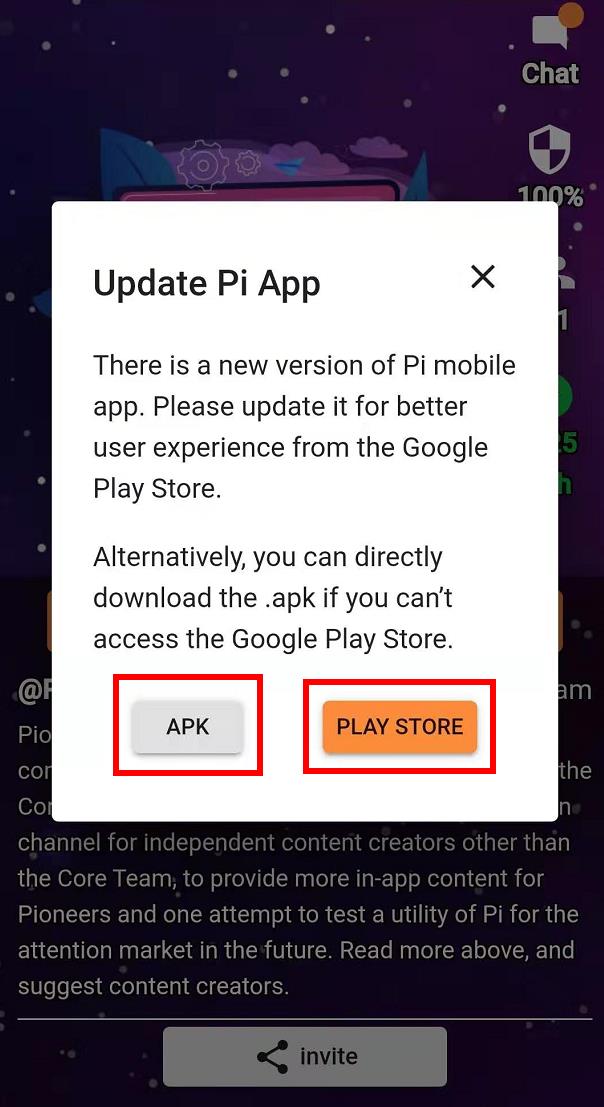Download the update via APK button
The height and width of the screenshot is (1107, 604).
click(188, 726)
